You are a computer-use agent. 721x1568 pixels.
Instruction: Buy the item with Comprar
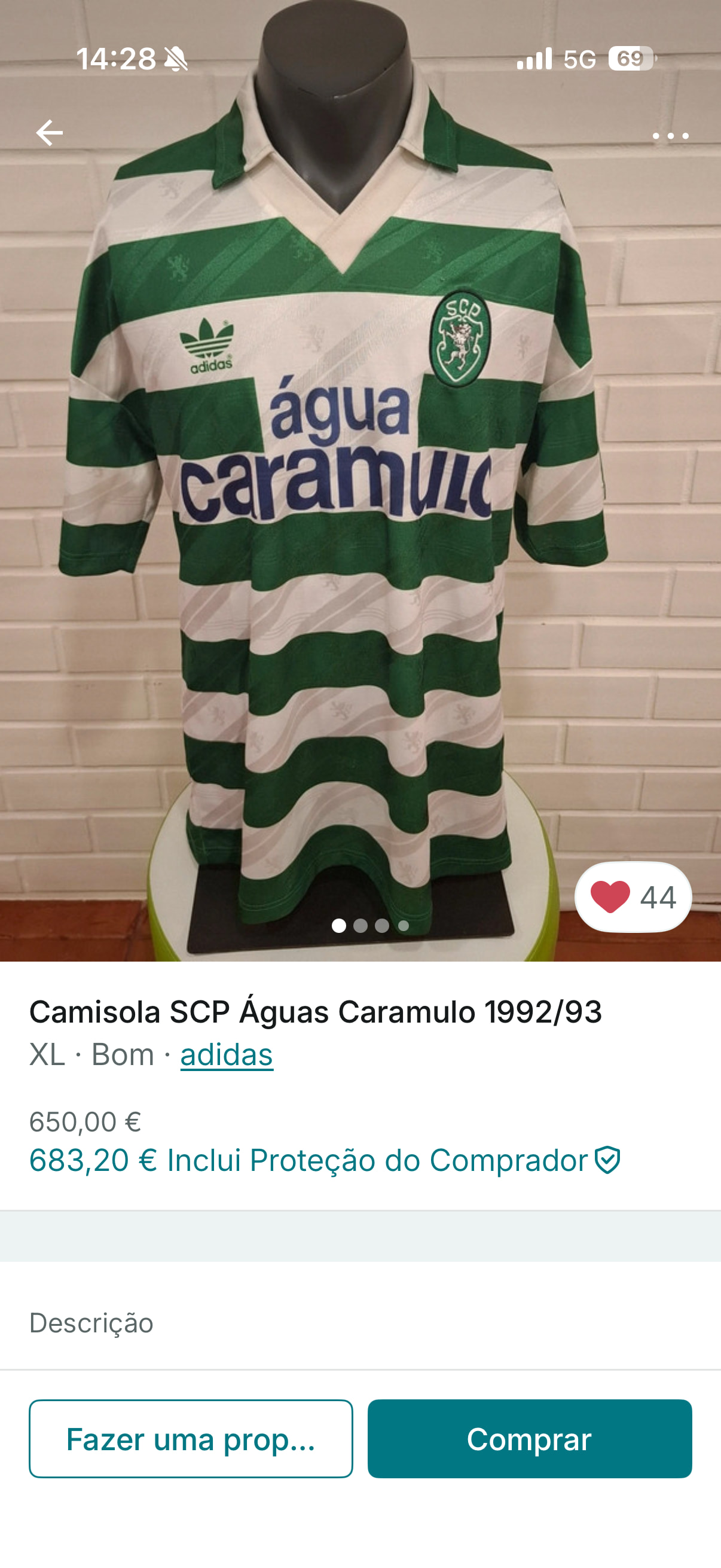coord(529,1439)
